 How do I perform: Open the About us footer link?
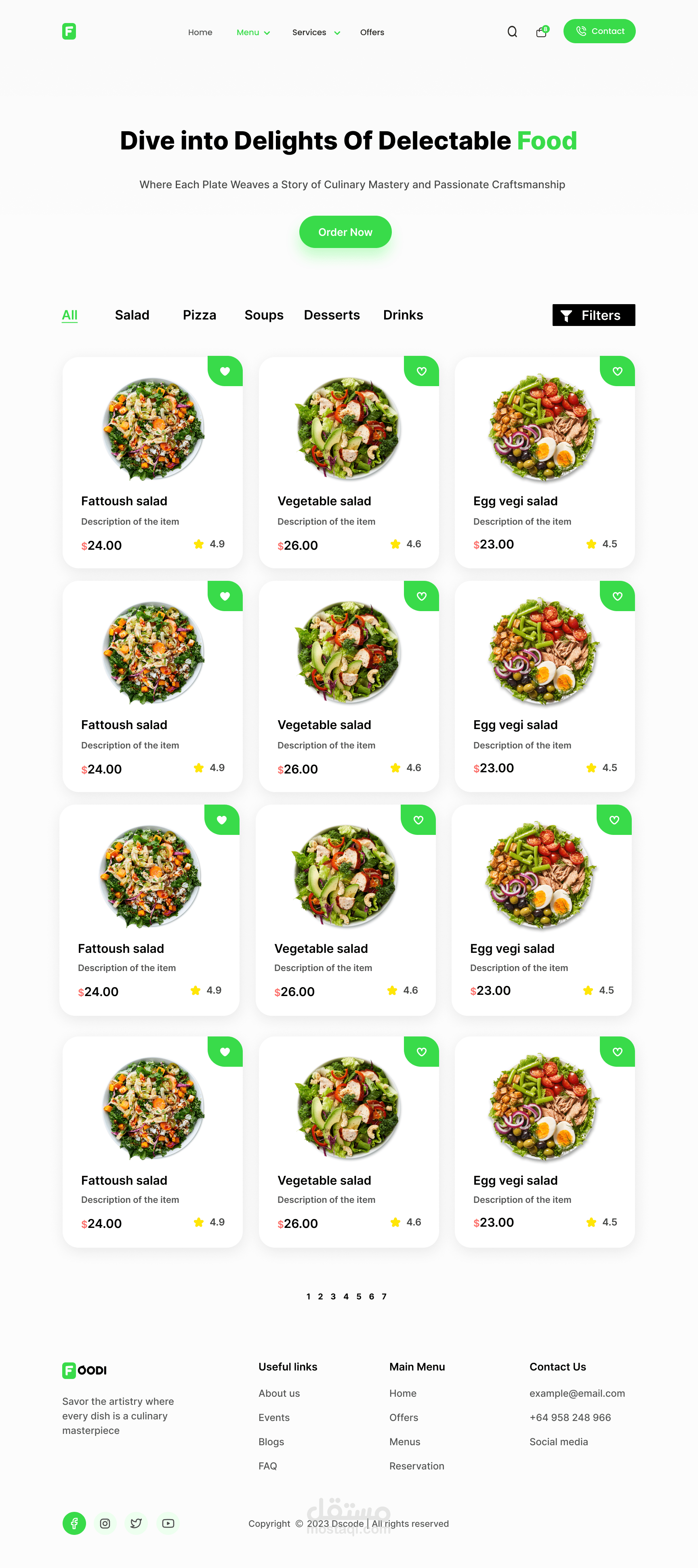(279, 1393)
